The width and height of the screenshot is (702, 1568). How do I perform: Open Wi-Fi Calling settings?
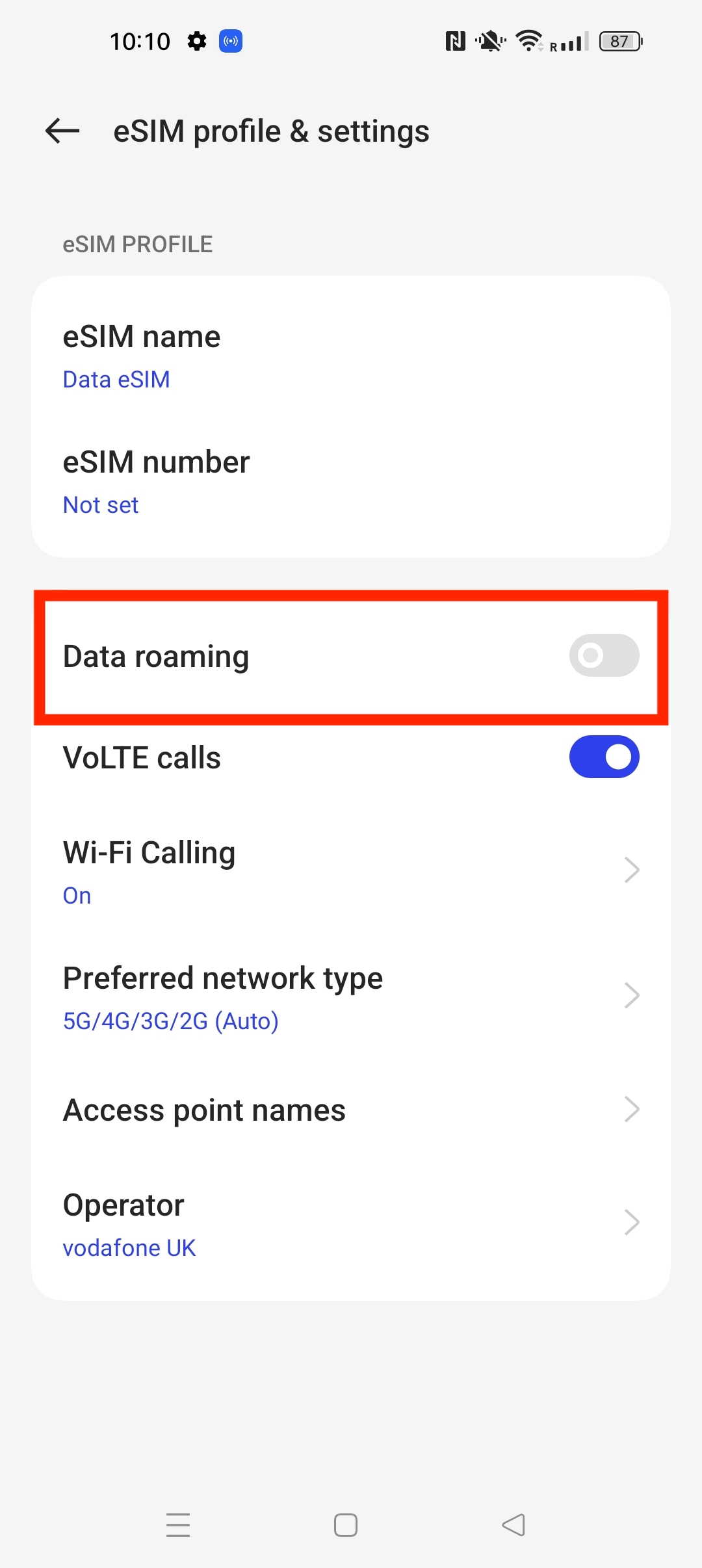(351, 871)
